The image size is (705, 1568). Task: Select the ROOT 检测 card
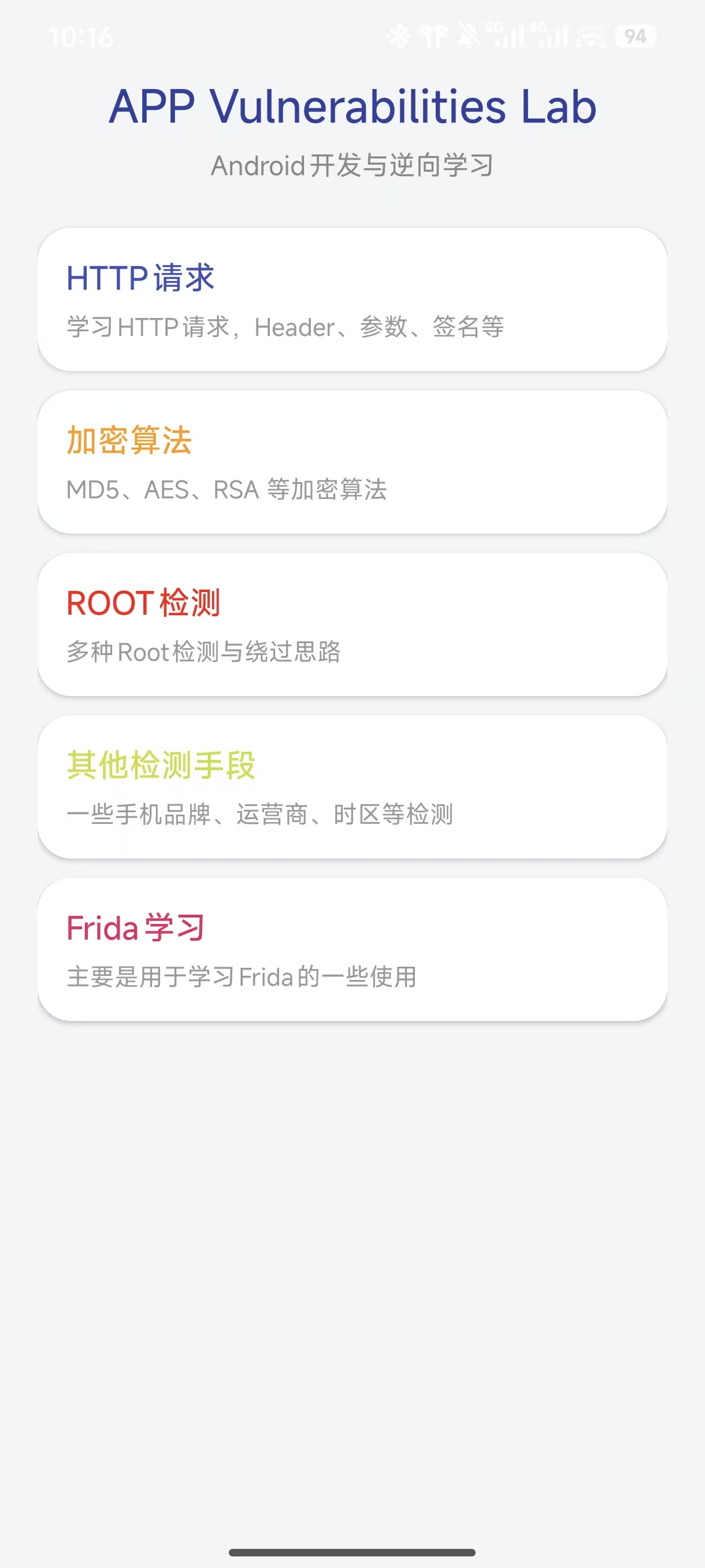(x=352, y=624)
